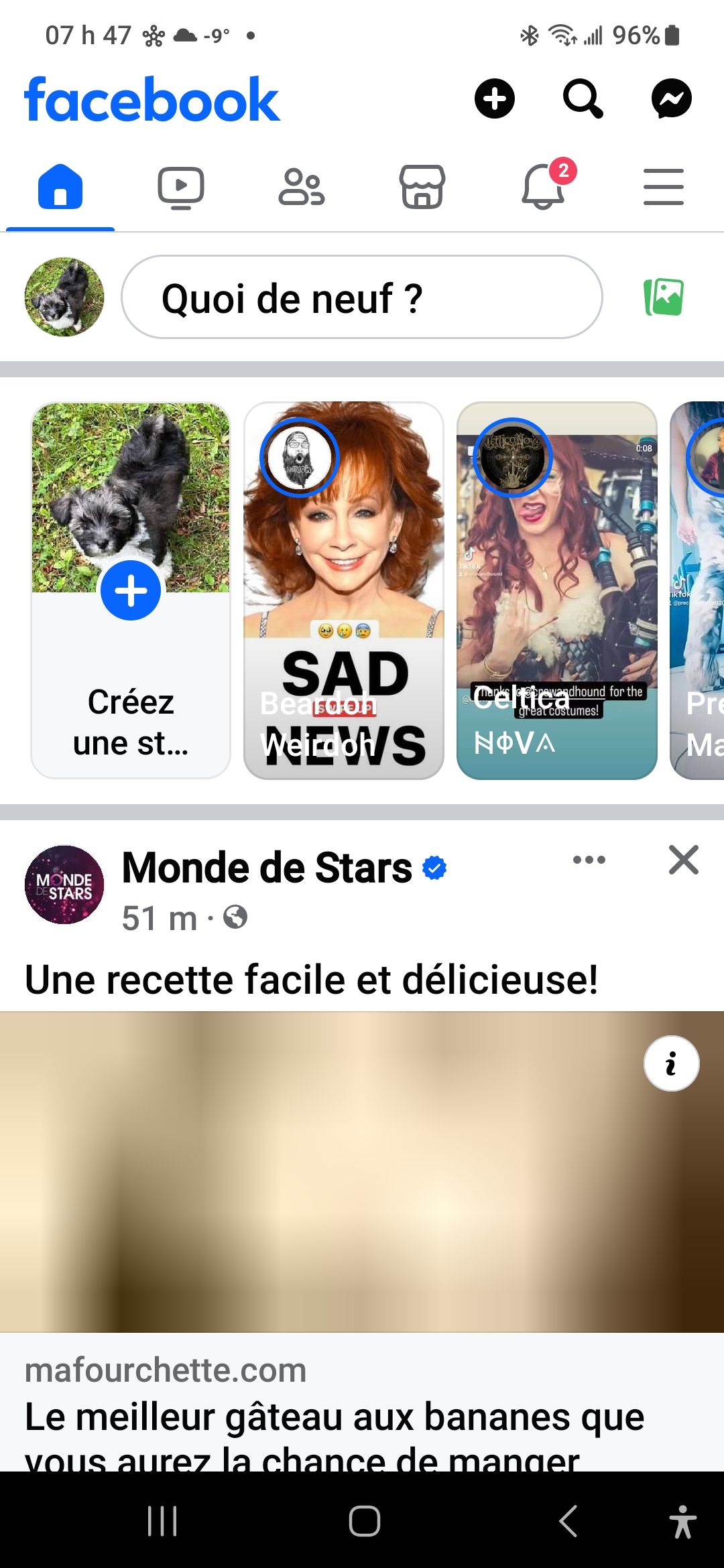The height and width of the screenshot is (1568, 724).
Task: Open the Friends section
Action: (302, 186)
